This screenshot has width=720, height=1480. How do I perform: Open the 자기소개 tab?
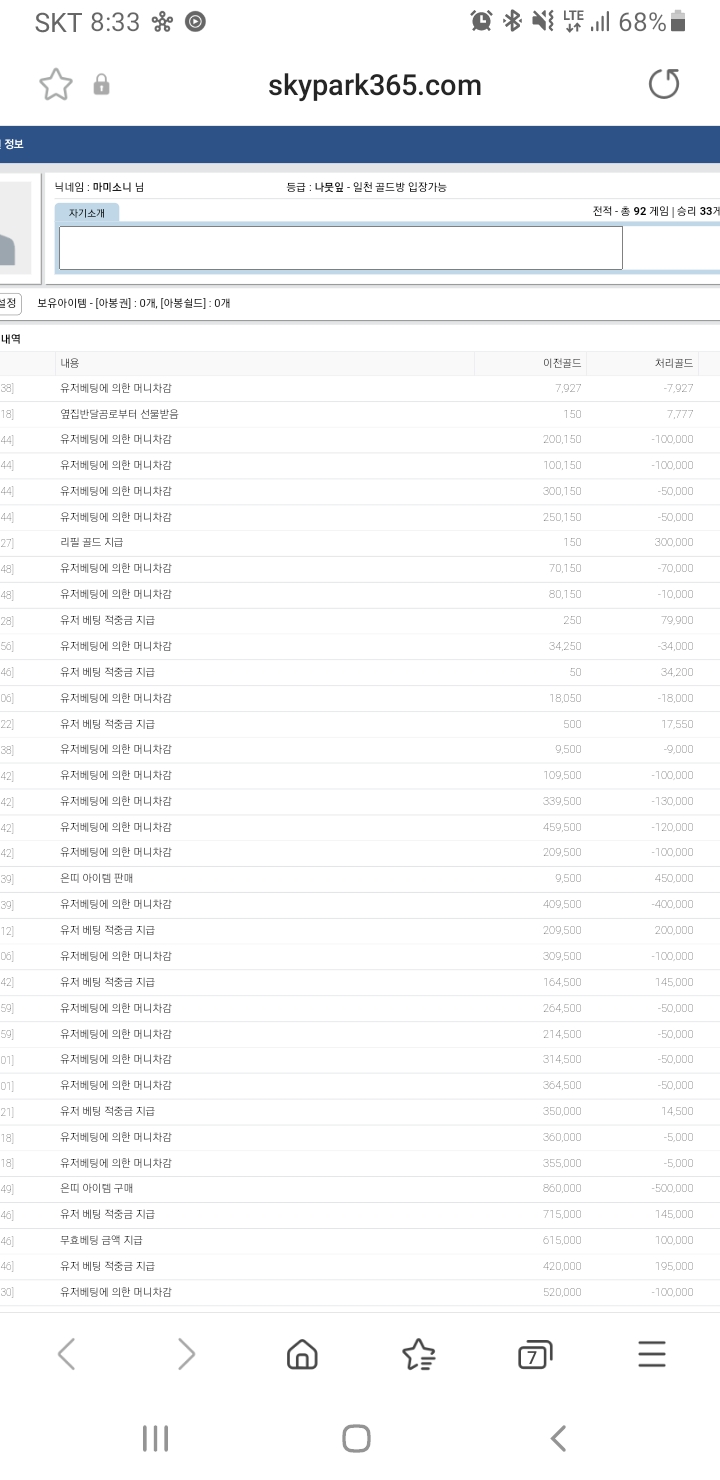pos(87,212)
